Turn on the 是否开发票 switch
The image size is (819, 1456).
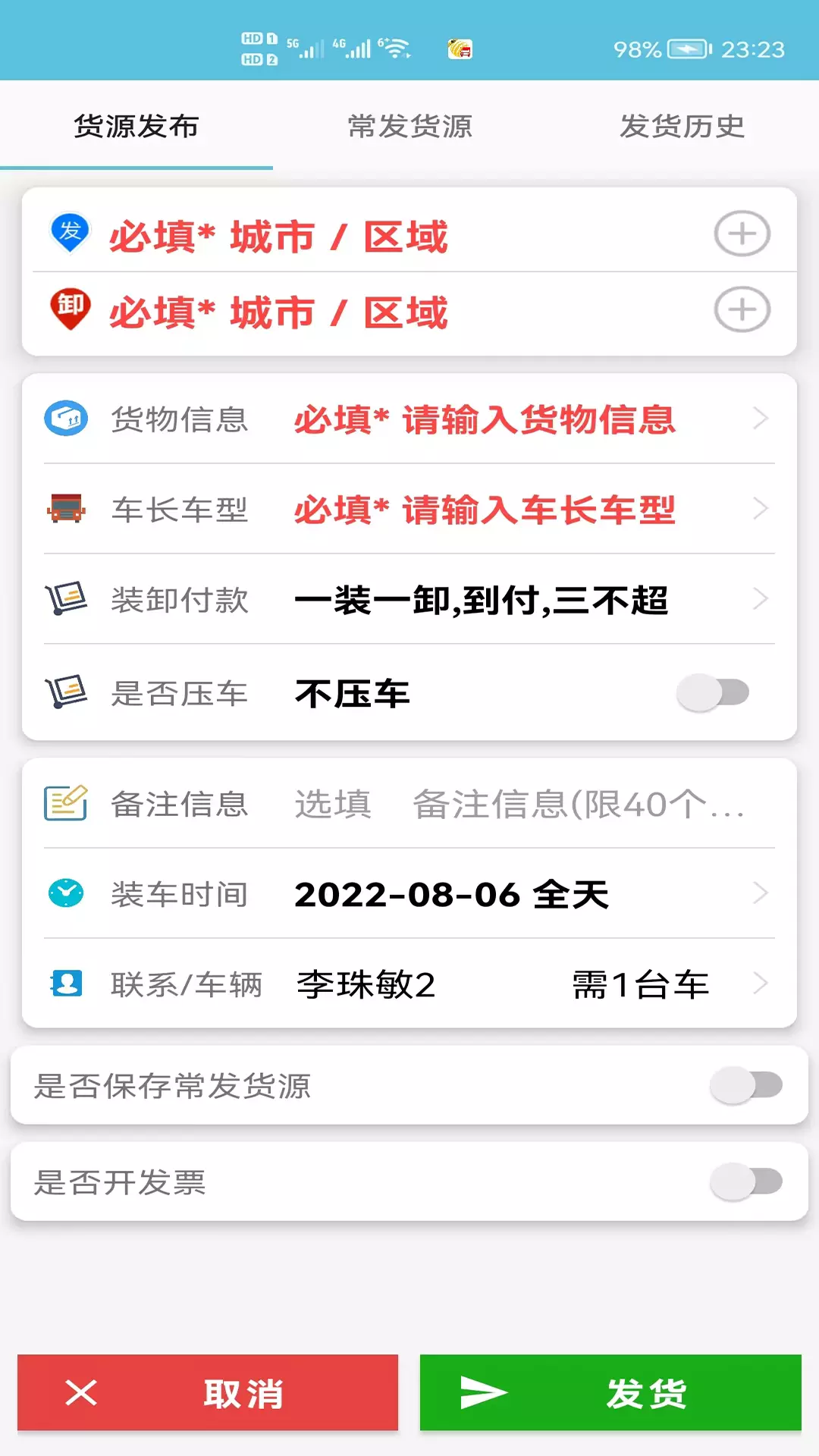coord(746,1181)
